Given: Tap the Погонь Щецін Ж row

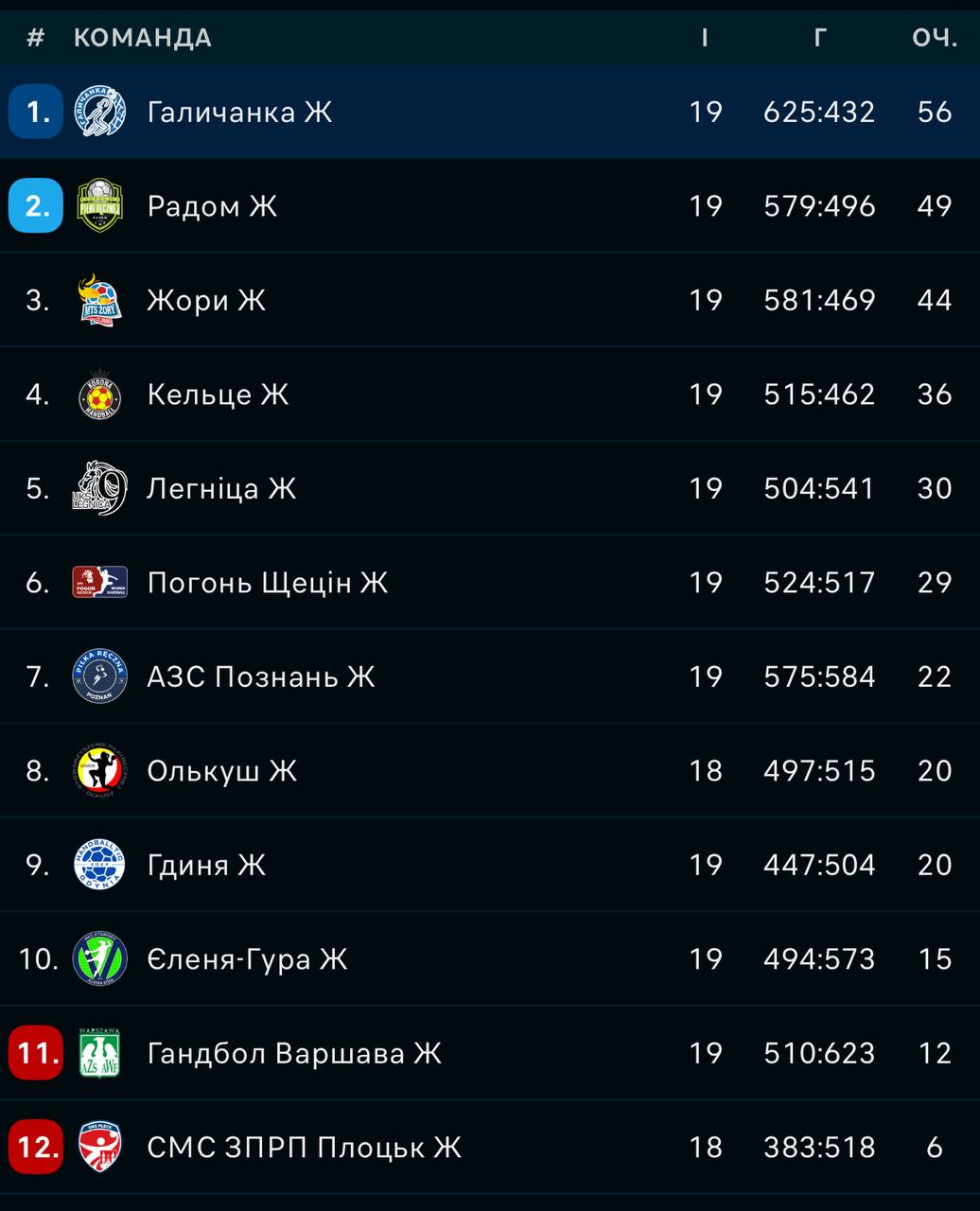Looking at the screenshot, I should [x=268, y=583].
